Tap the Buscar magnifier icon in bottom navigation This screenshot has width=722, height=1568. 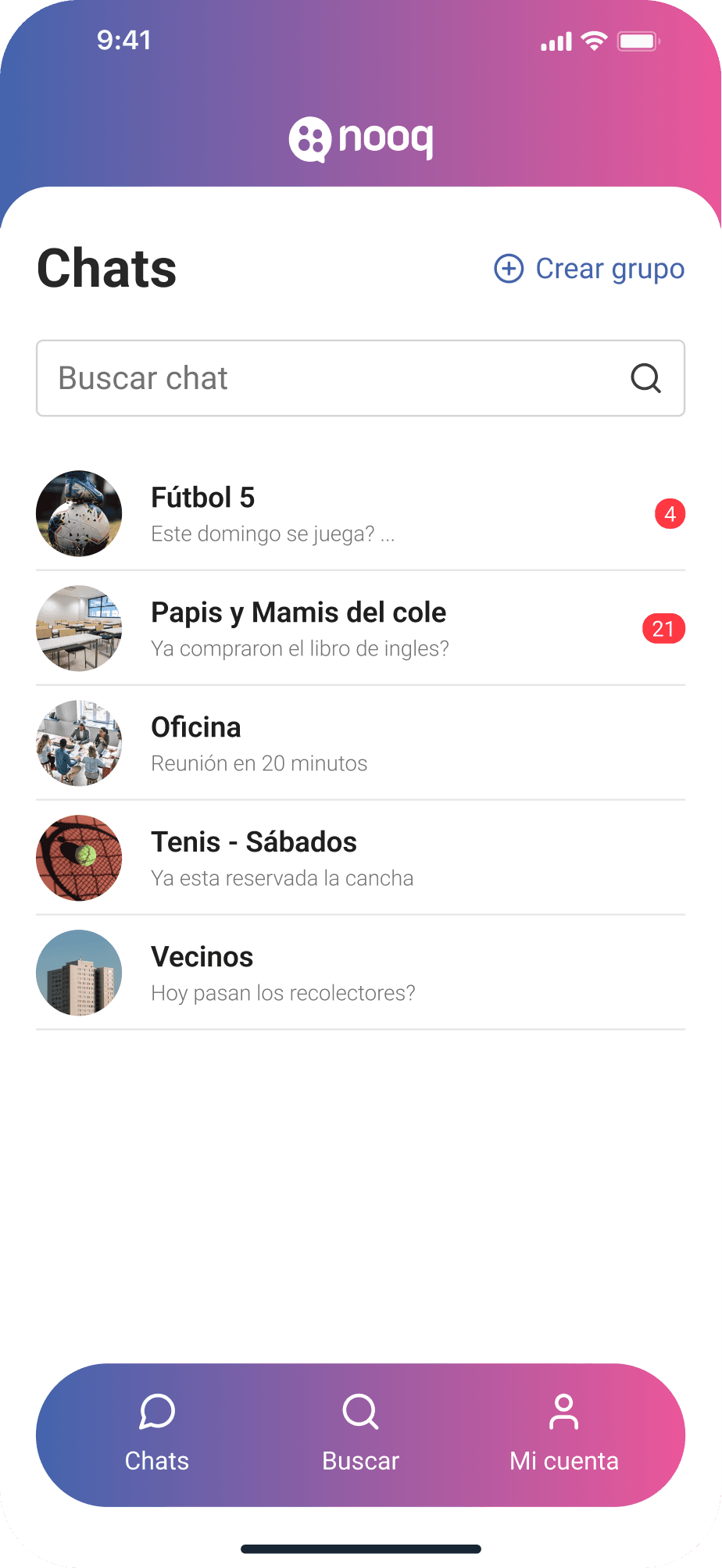pos(360,1413)
